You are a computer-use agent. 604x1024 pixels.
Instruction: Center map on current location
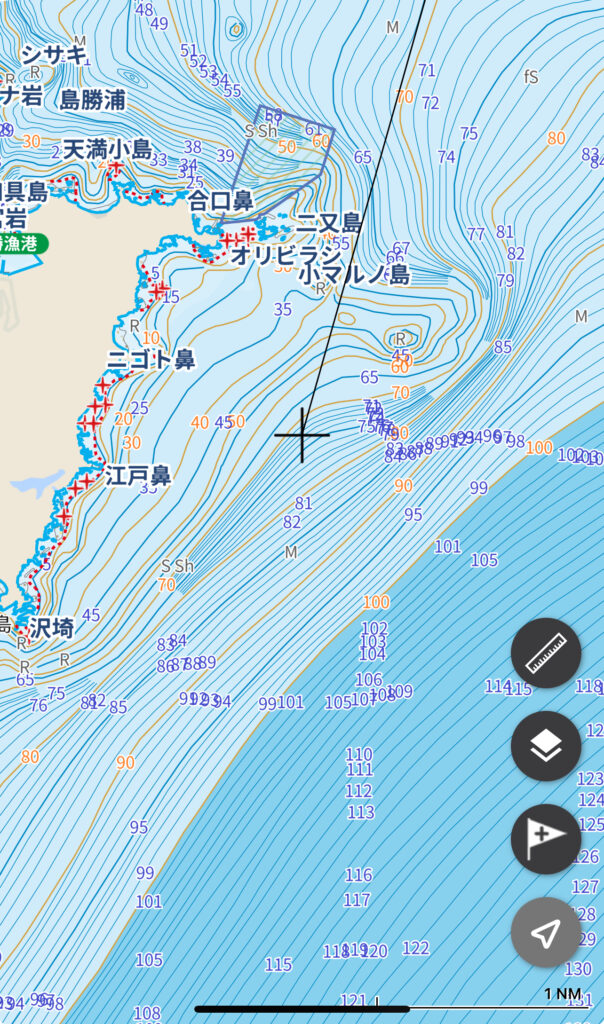click(x=545, y=932)
